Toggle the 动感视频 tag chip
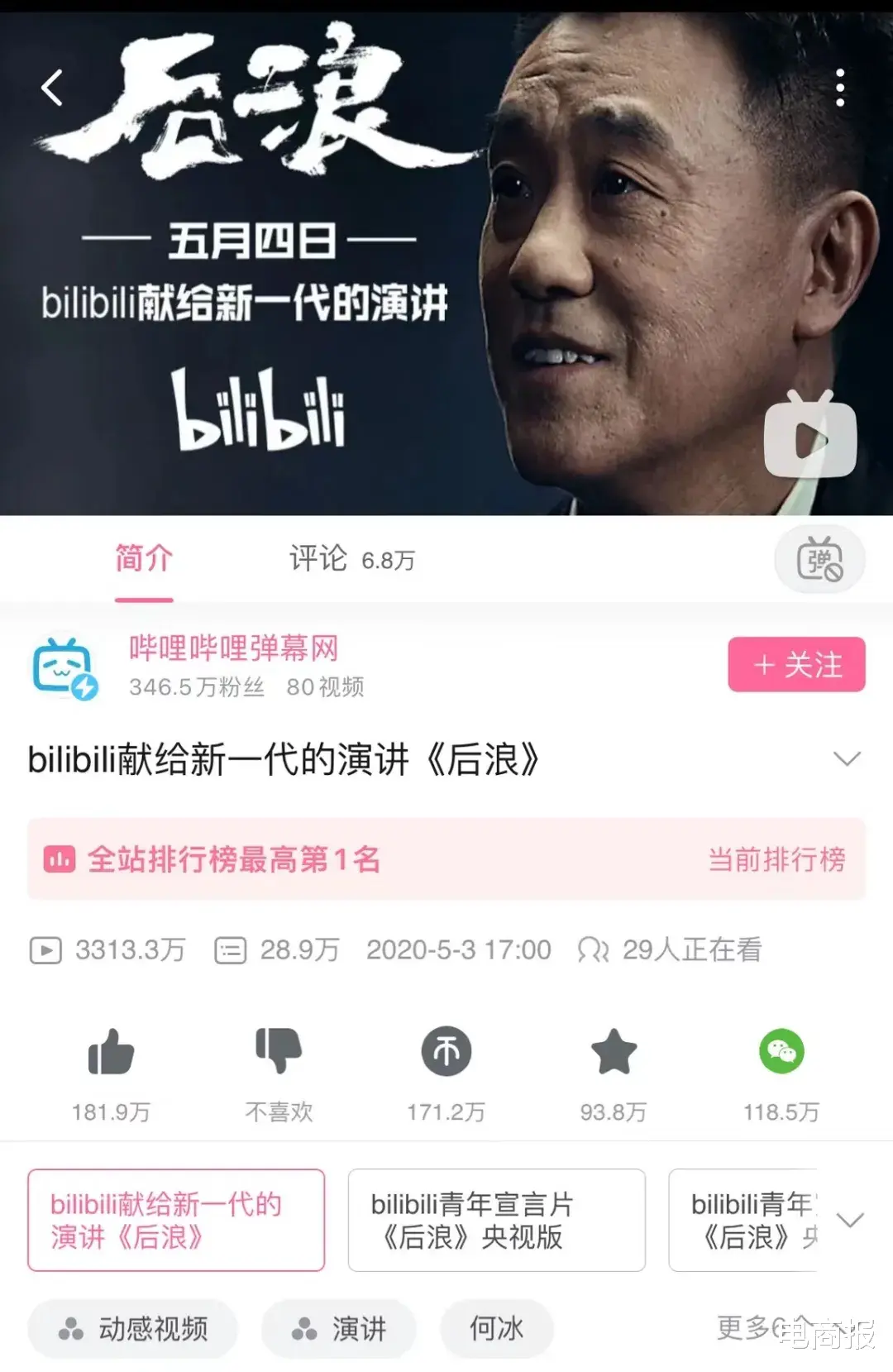 click(x=132, y=1329)
